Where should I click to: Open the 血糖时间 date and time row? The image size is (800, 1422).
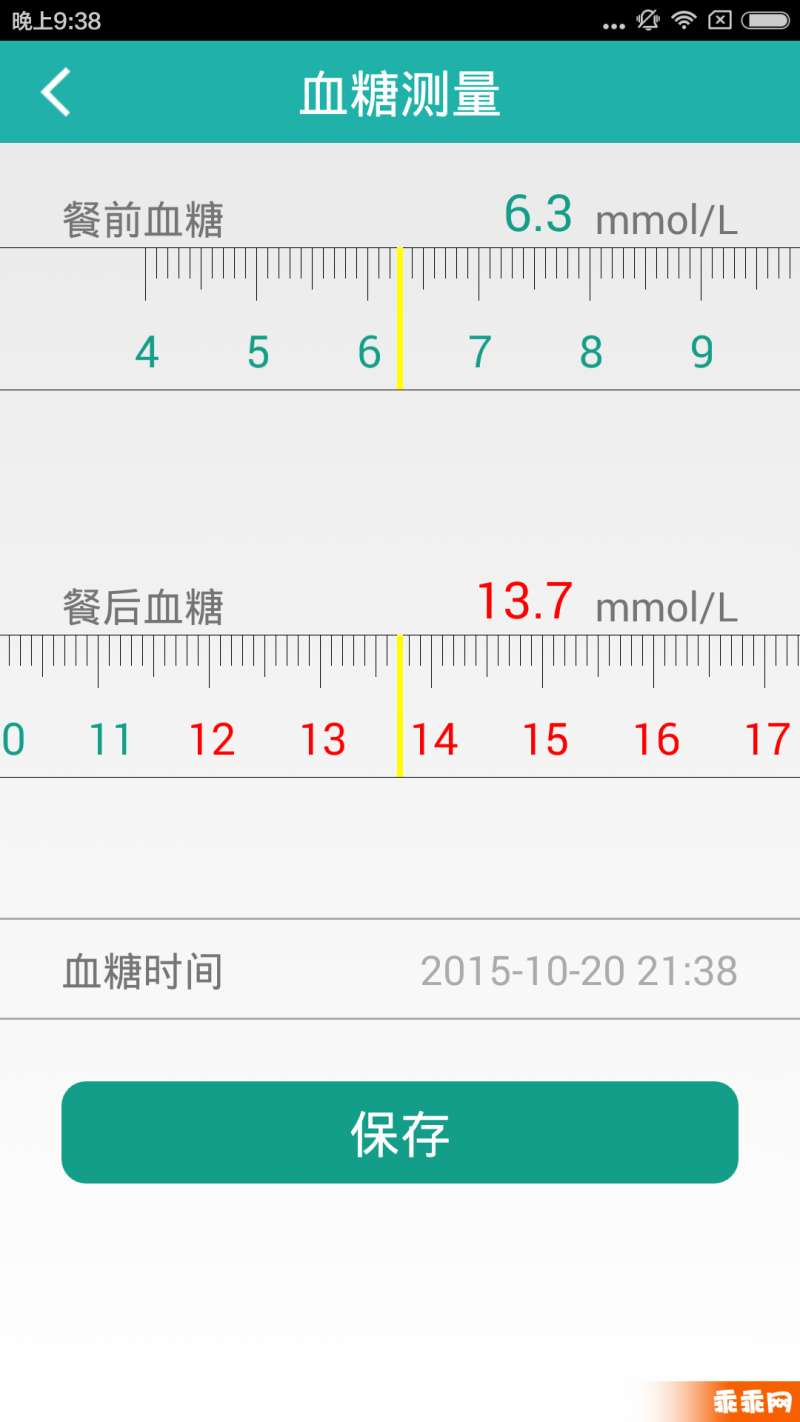[x=400, y=970]
